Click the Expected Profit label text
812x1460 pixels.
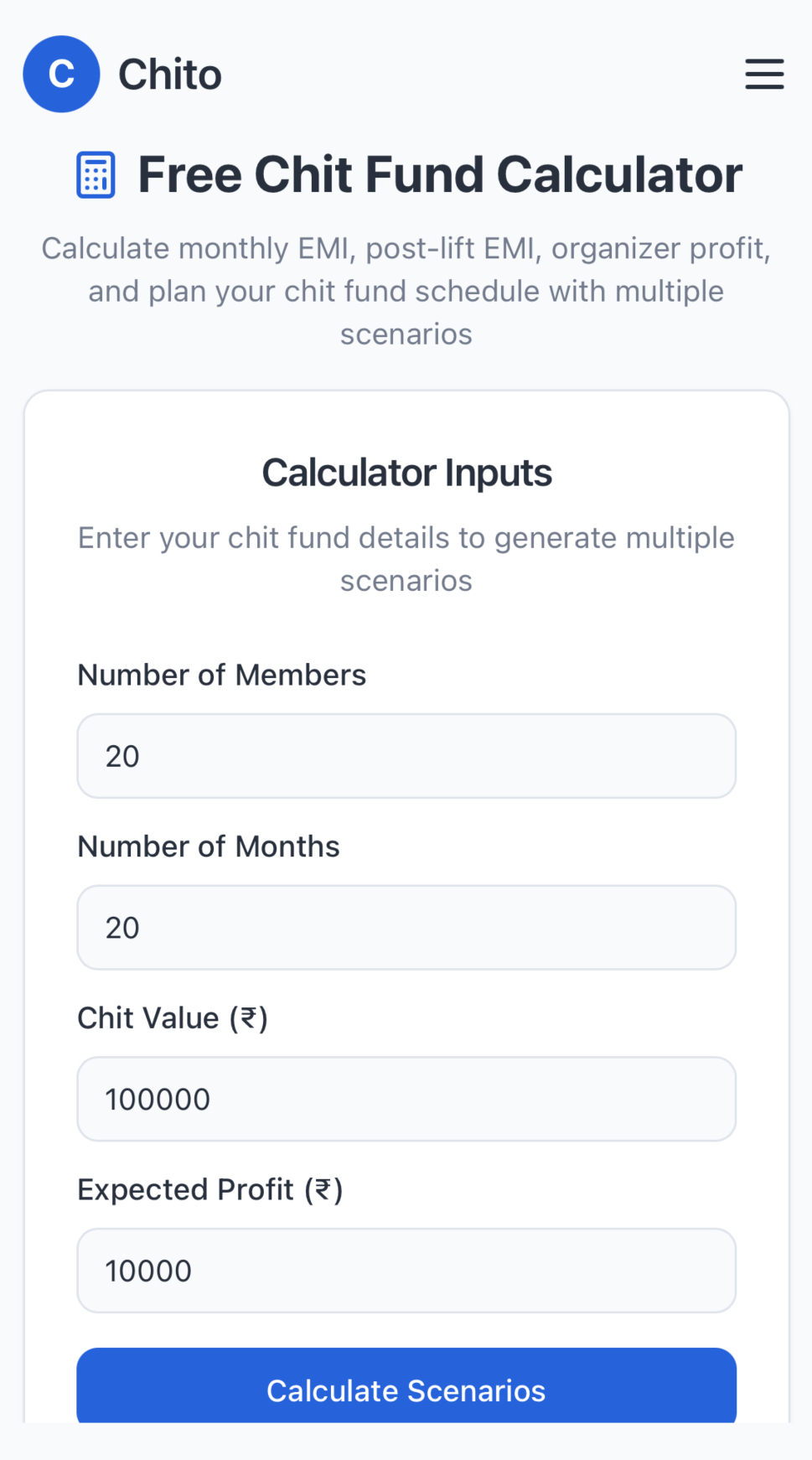click(209, 1188)
